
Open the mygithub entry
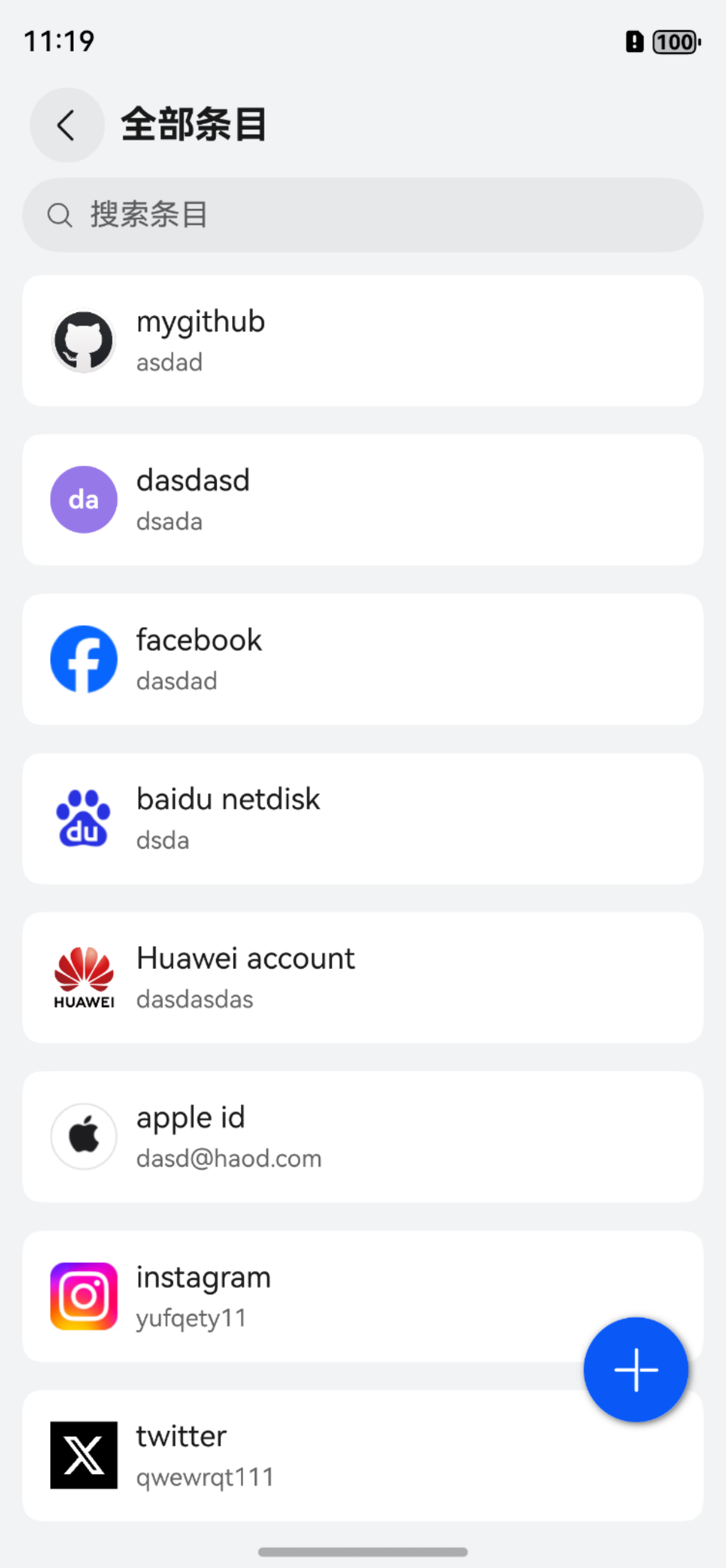[362, 340]
